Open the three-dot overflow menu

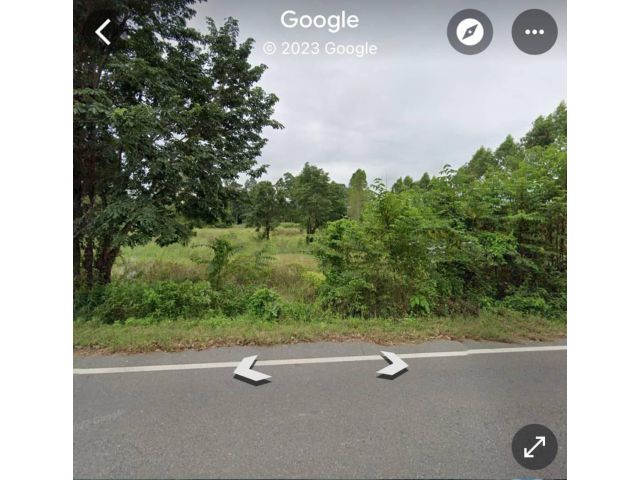click(x=534, y=32)
